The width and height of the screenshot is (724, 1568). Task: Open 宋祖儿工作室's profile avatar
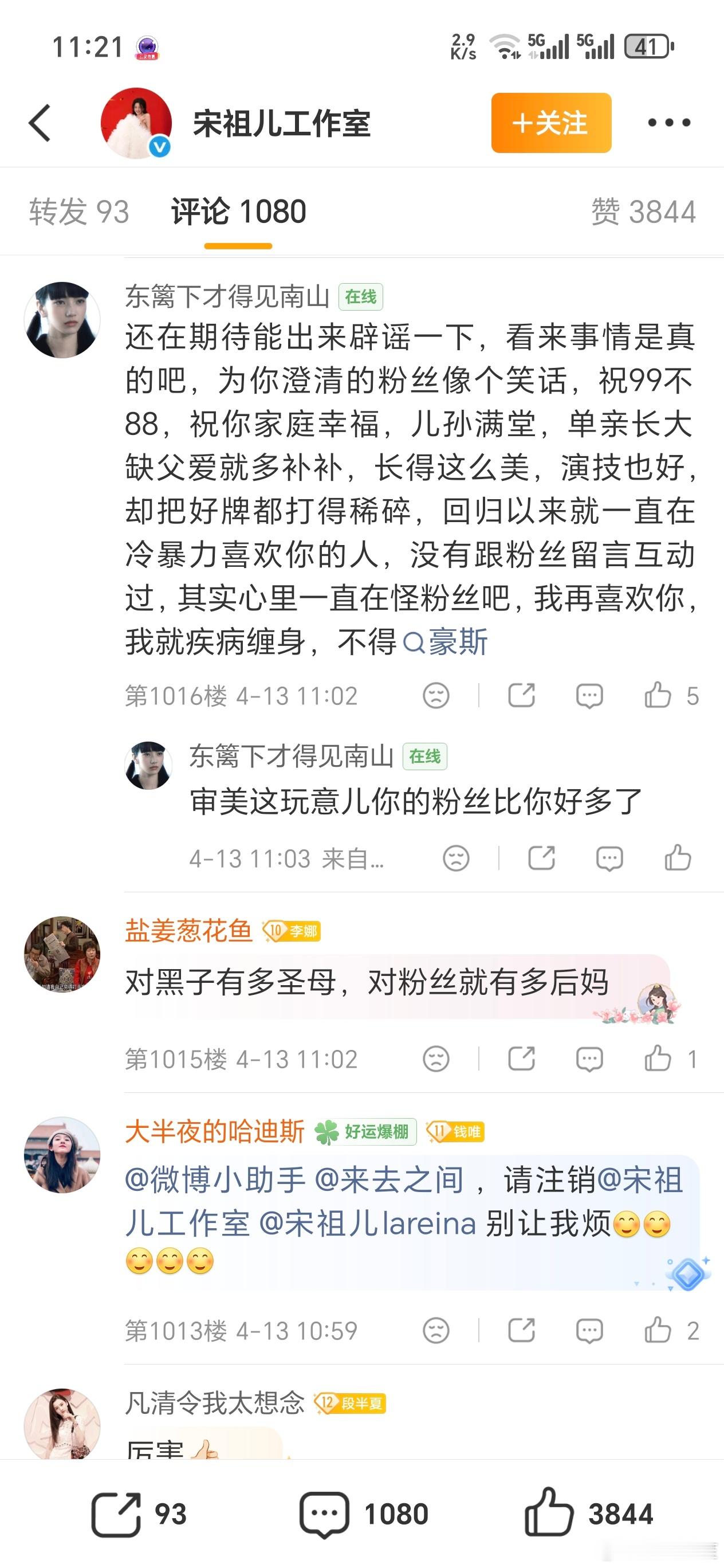[x=135, y=121]
